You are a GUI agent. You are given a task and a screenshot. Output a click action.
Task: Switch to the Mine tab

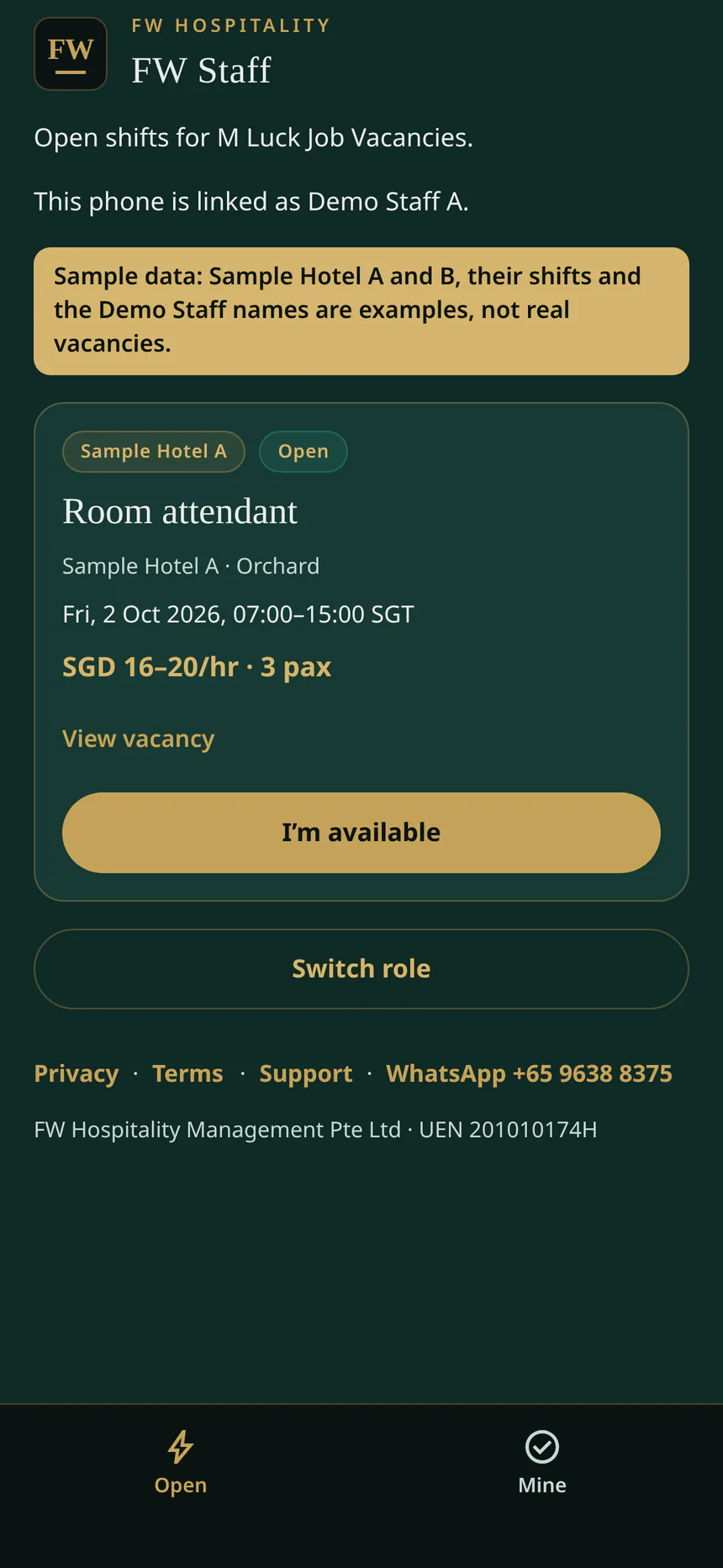click(x=542, y=1463)
